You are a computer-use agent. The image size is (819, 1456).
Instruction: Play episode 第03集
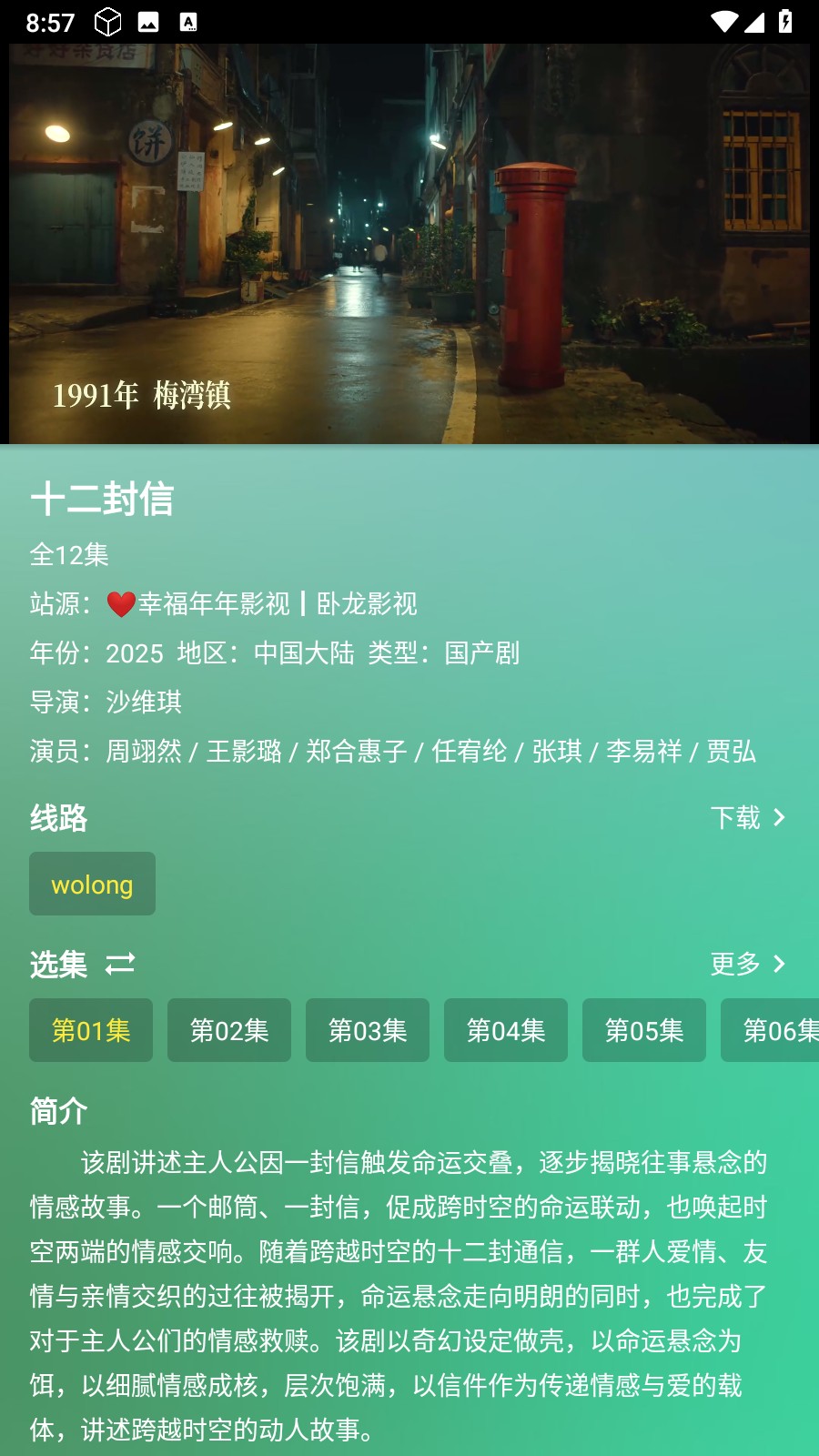coord(368,1030)
